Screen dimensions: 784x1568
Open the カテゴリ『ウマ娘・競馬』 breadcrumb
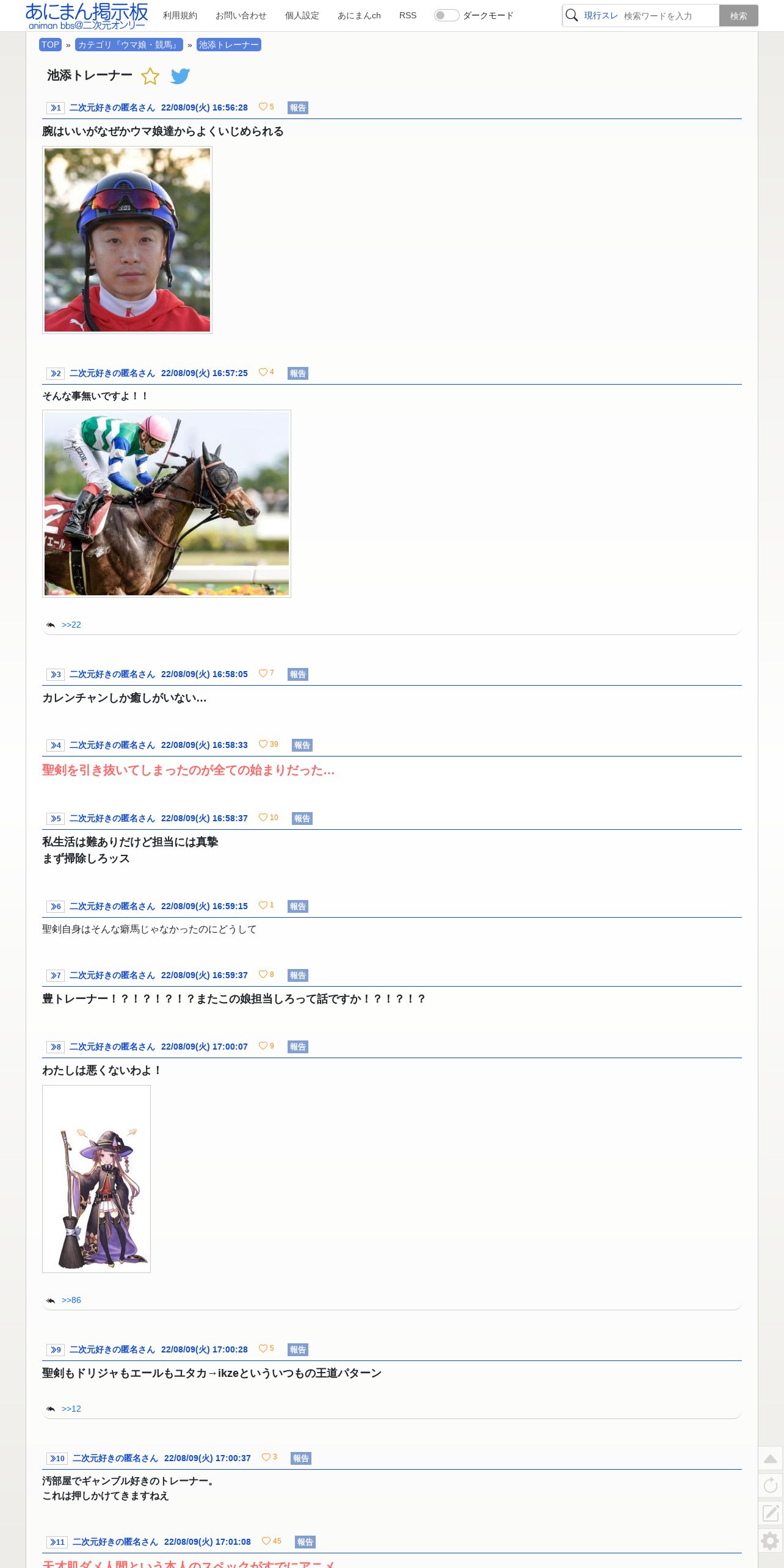[129, 45]
